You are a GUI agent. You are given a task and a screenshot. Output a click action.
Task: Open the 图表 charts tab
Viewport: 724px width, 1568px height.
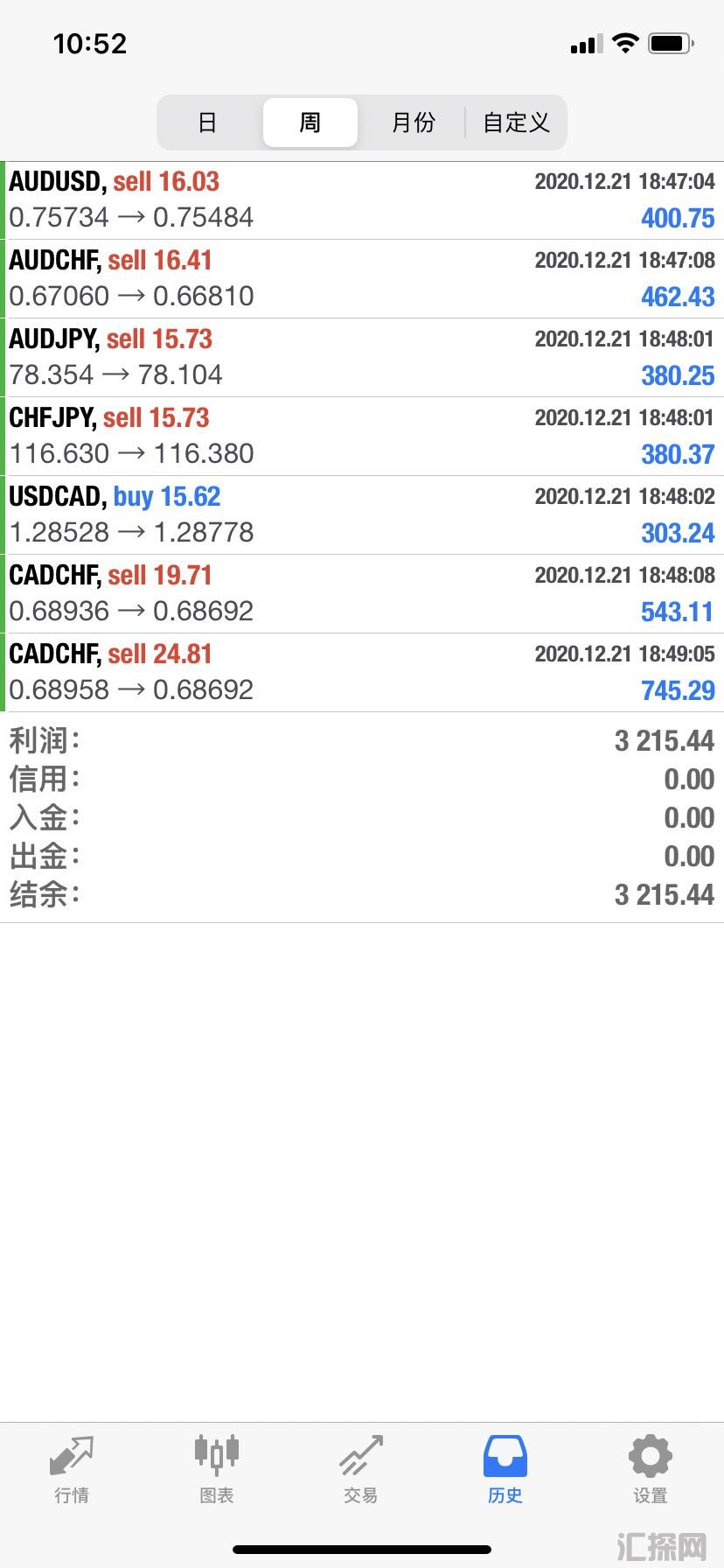pyautogui.click(x=216, y=1470)
